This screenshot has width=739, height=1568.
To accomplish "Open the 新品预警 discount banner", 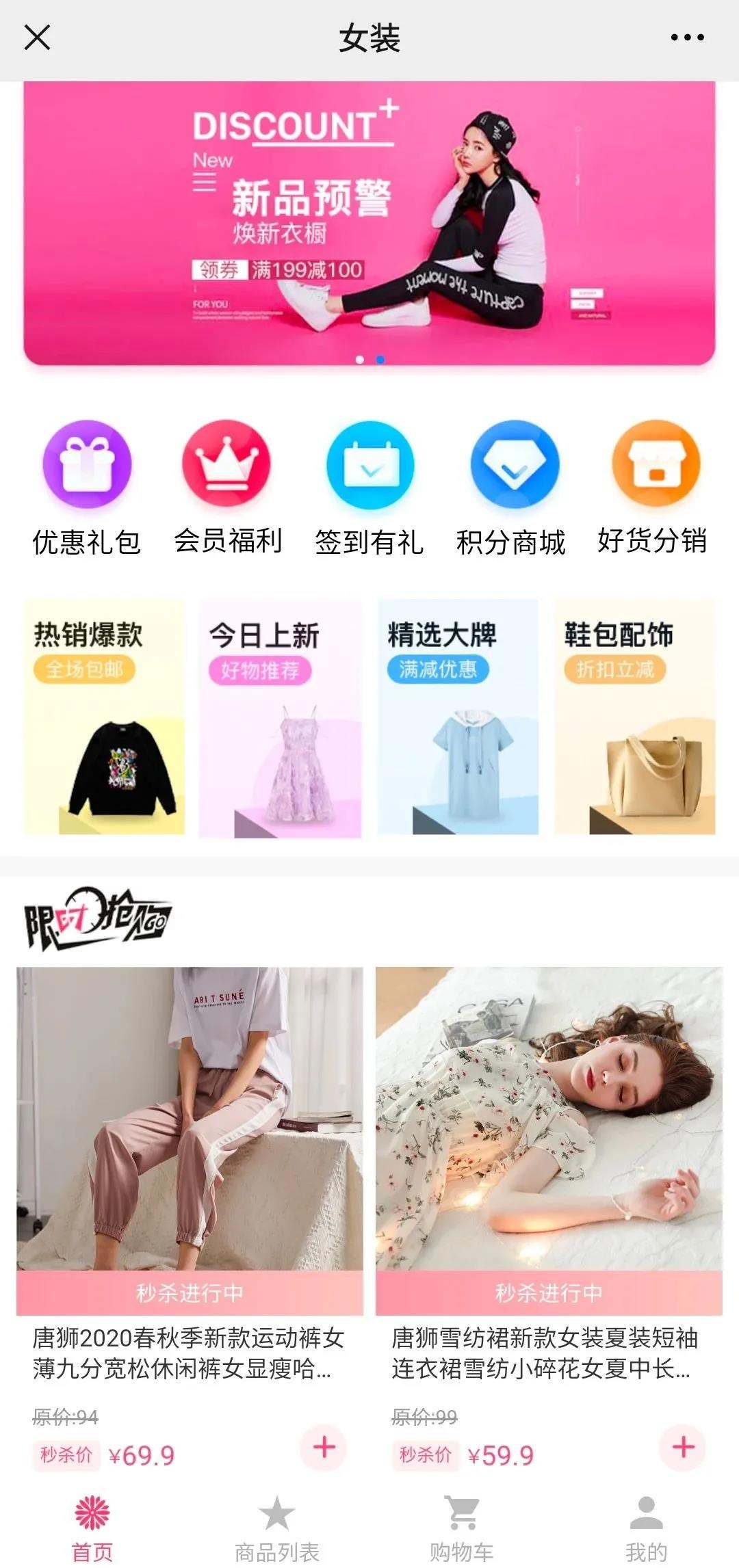I will tap(369, 224).
